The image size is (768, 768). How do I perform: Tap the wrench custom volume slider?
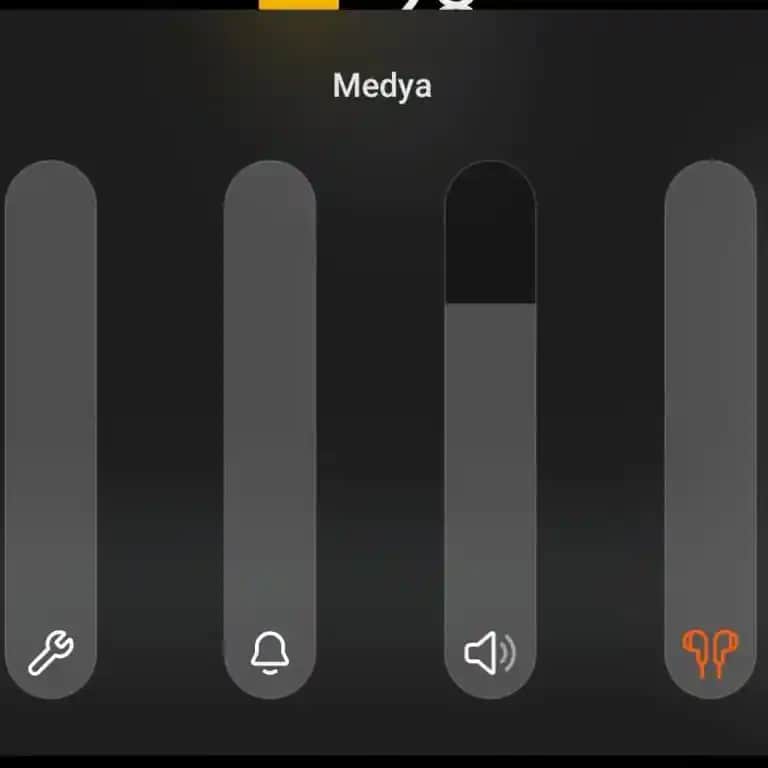tap(50, 430)
